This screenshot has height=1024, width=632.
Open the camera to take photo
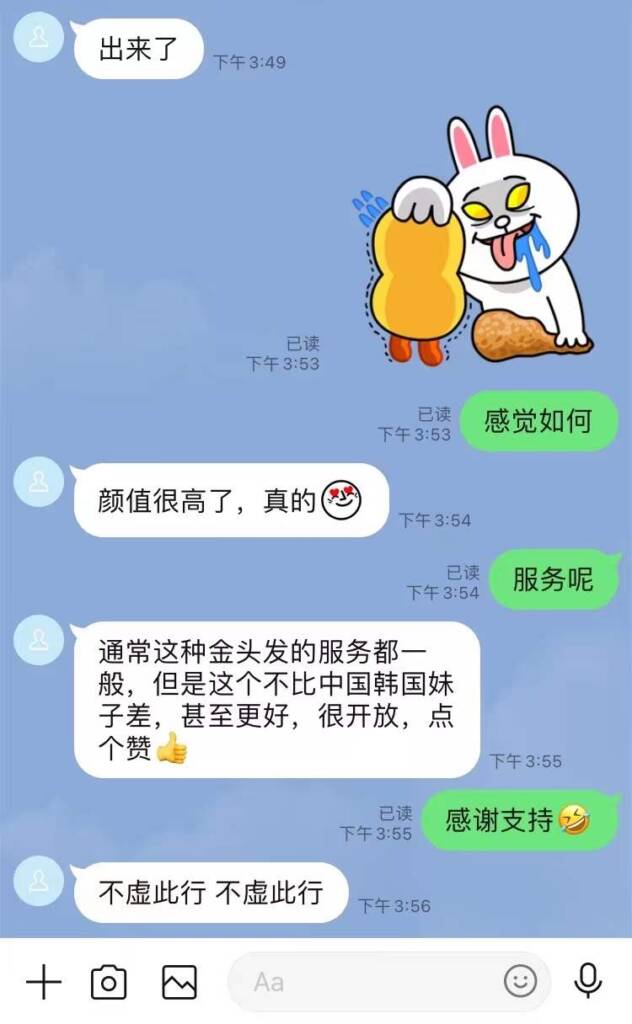tap(108, 982)
